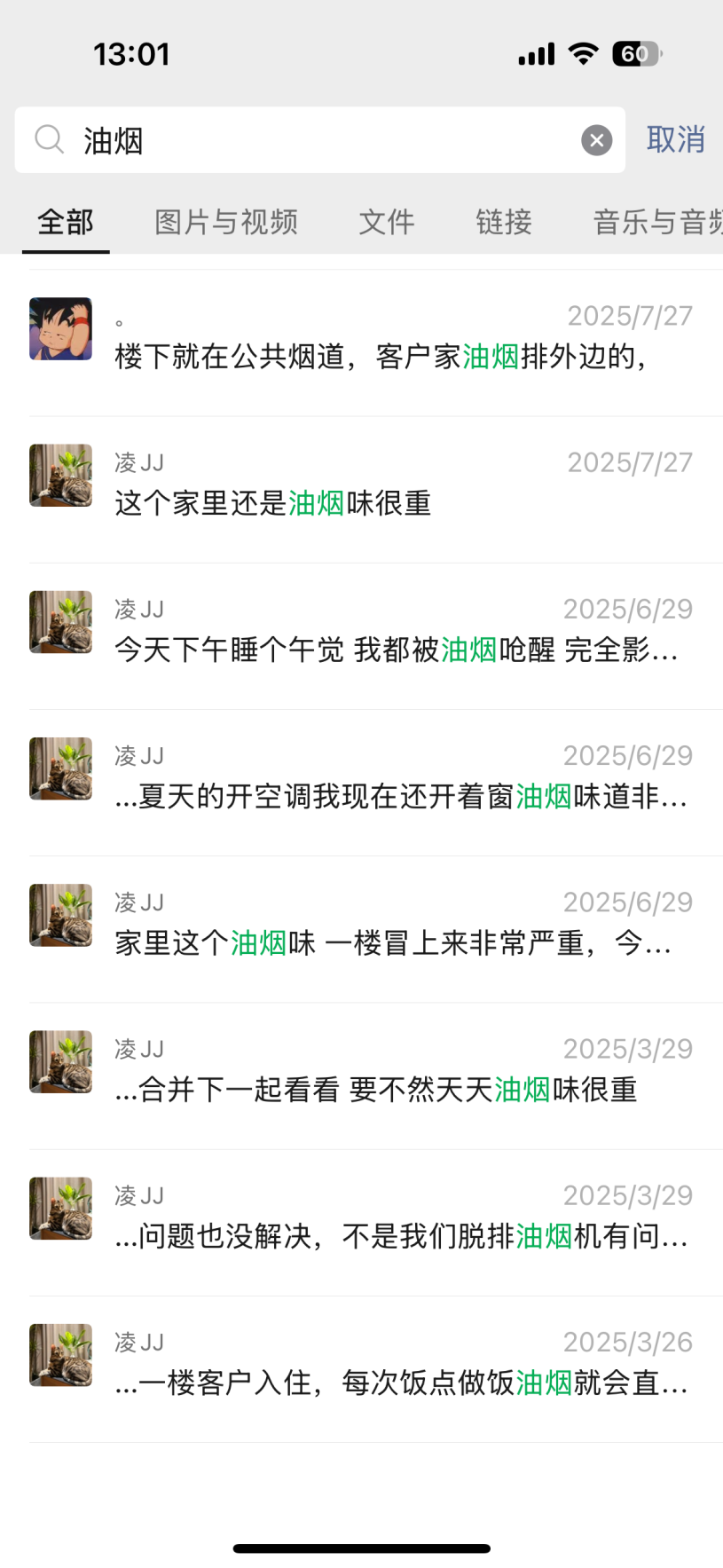The height and width of the screenshot is (1568, 723).
Task: Open the message 这个家里还是油烟味很重
Action: (x=381, y=489)
